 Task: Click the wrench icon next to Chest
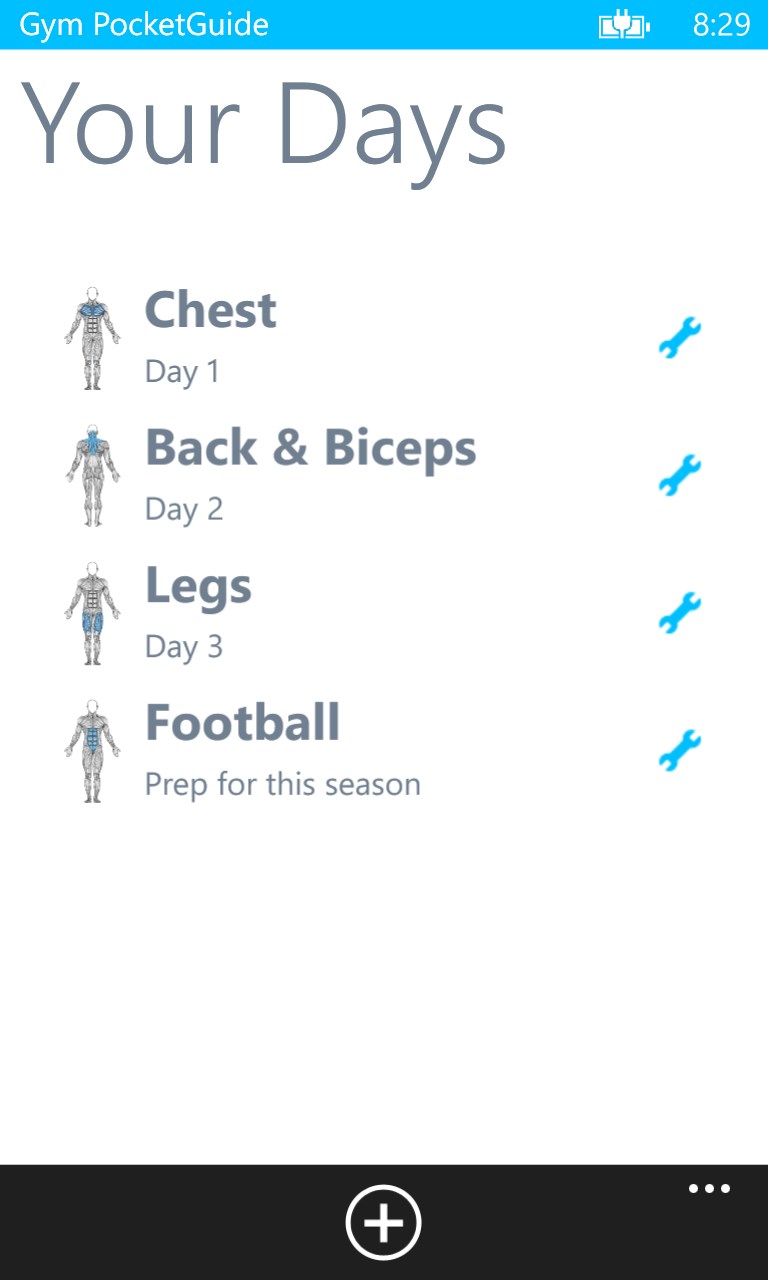click(679, 337)
